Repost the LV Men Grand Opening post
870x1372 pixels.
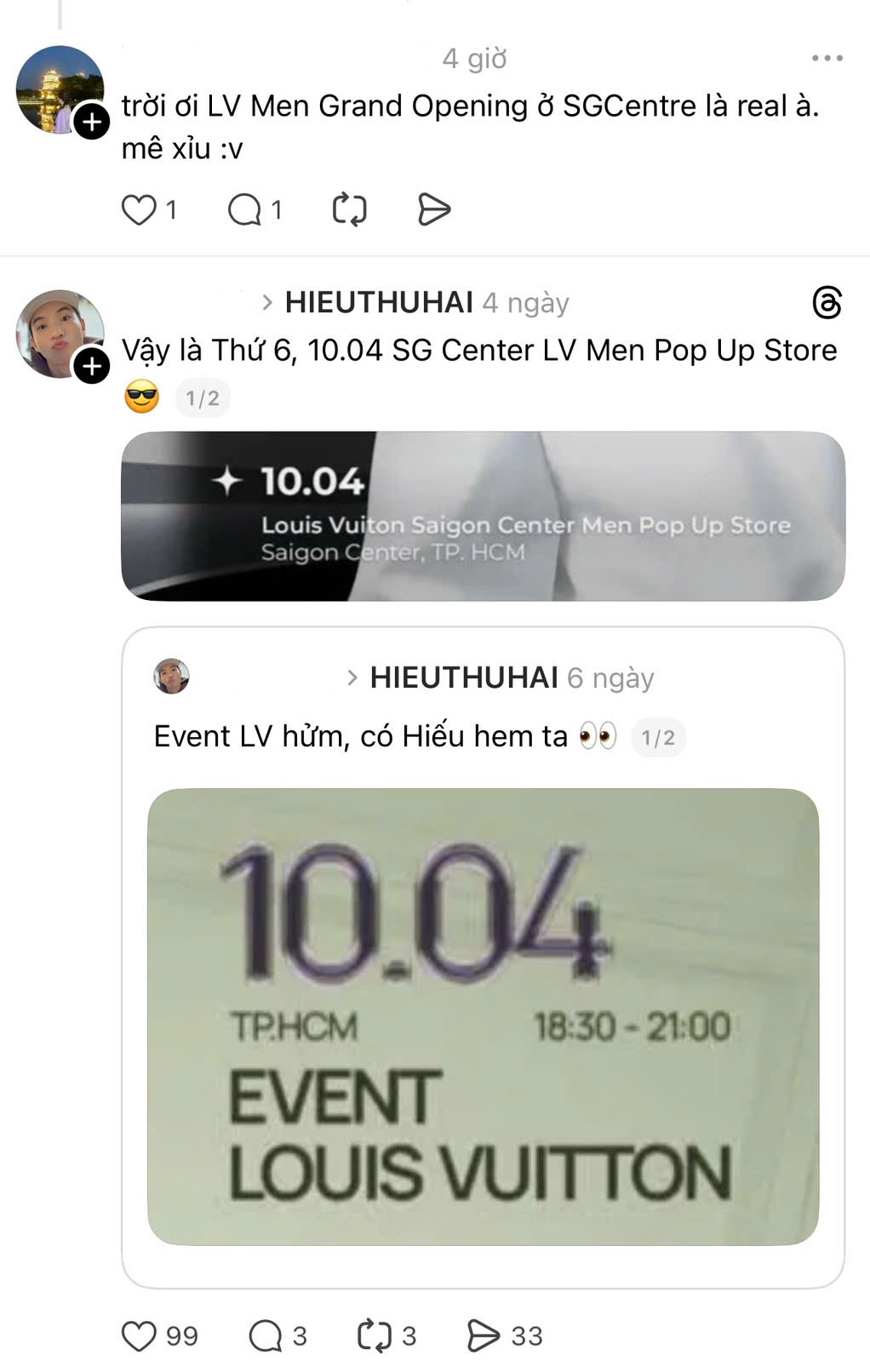349,209
